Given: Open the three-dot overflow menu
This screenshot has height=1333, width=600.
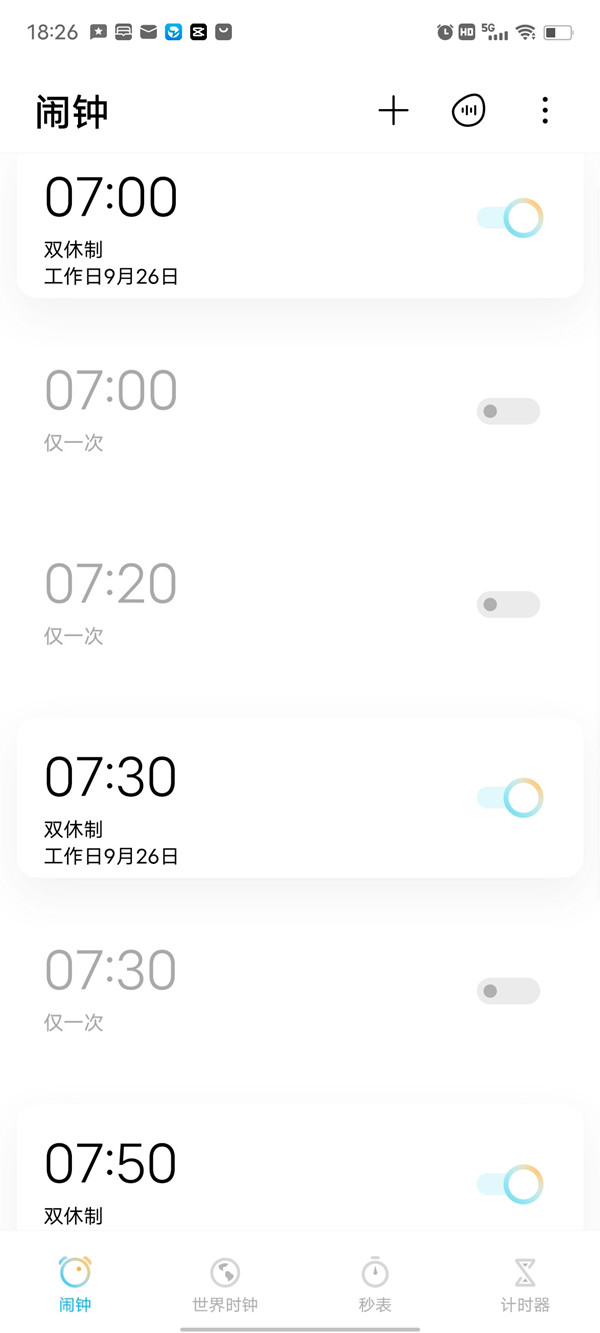Looking at the screenshot, I should tap(544, 111).
